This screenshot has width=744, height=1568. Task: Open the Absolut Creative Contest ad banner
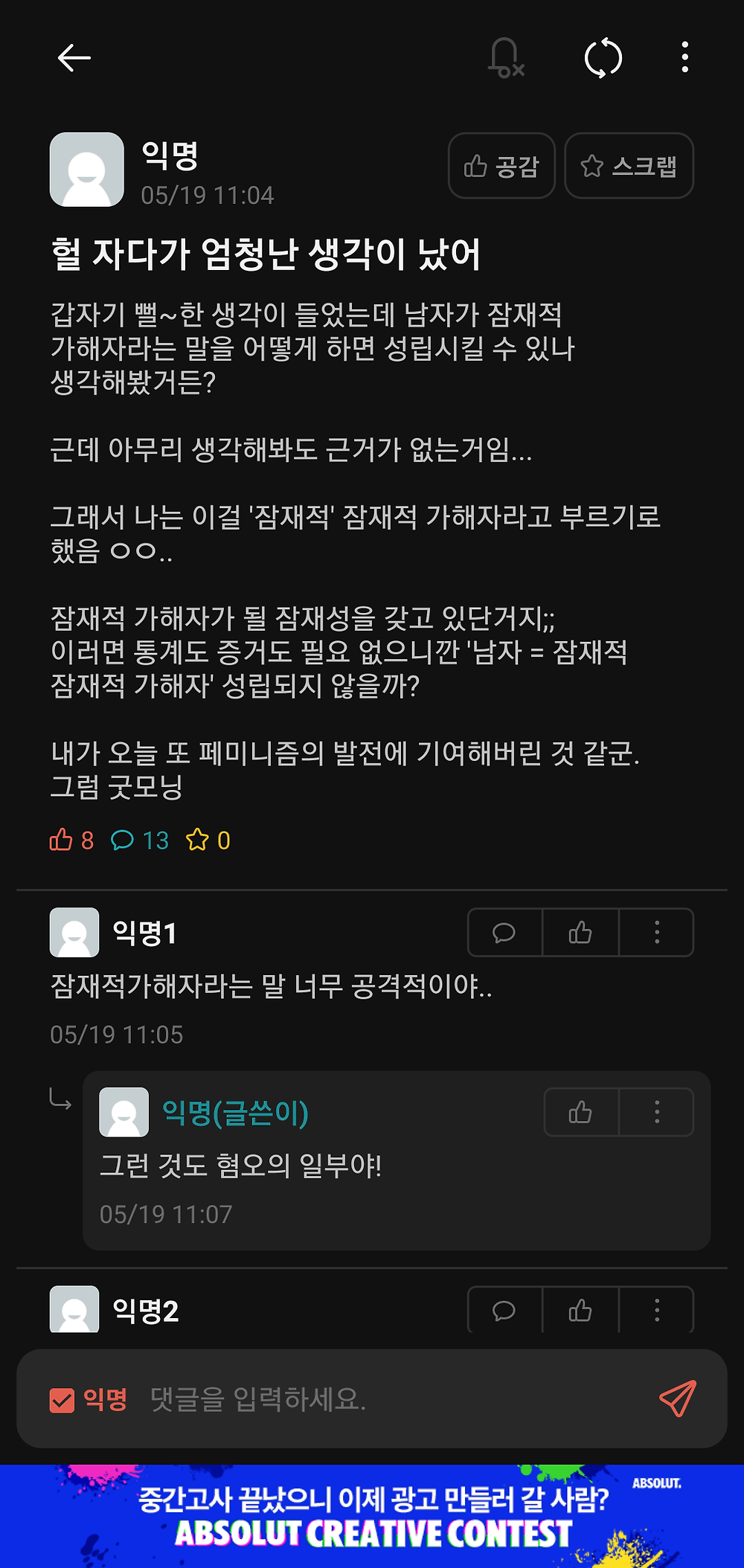372,1517
